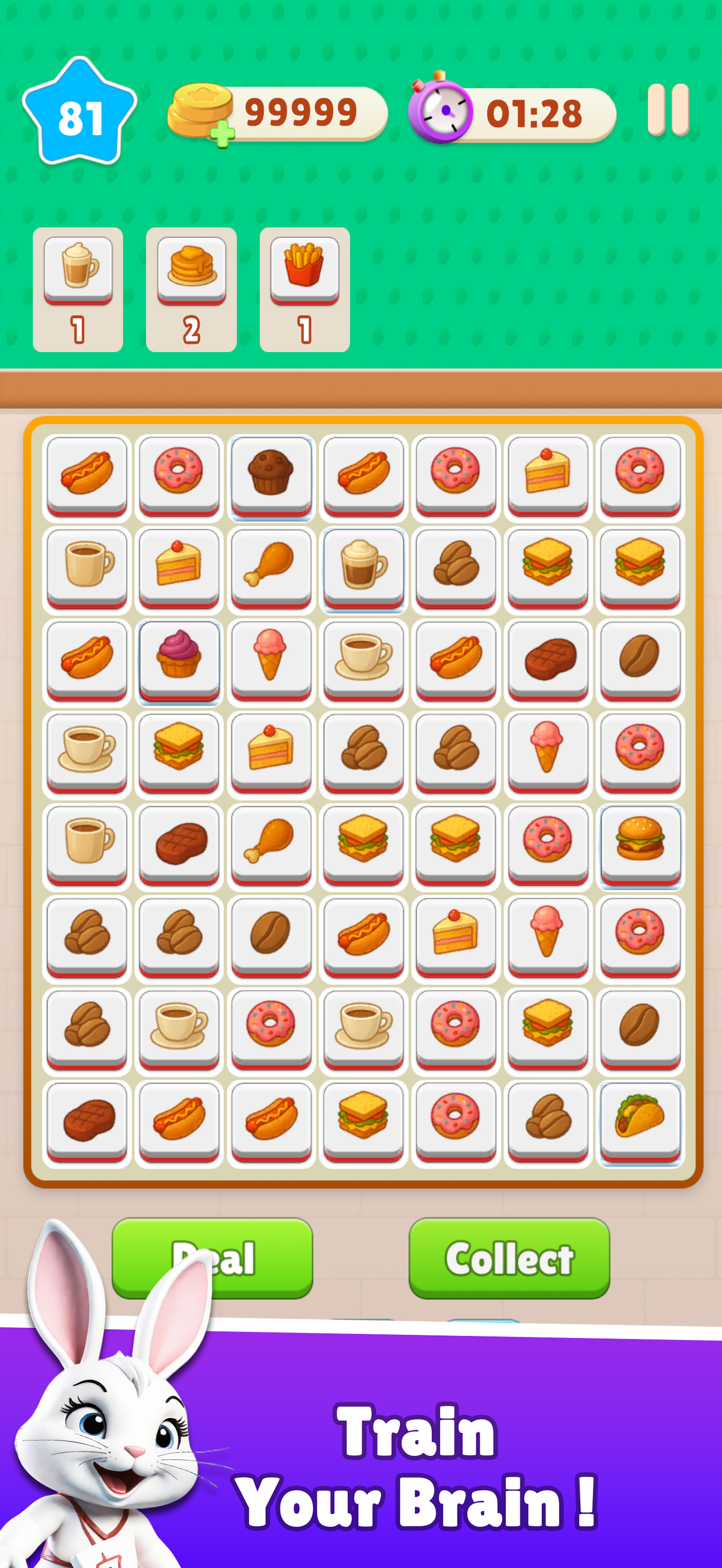Image resolution: width=722 pixels, height=1568 pixels.
Task: Add more coins with the plus
Action: pos(223,134)
